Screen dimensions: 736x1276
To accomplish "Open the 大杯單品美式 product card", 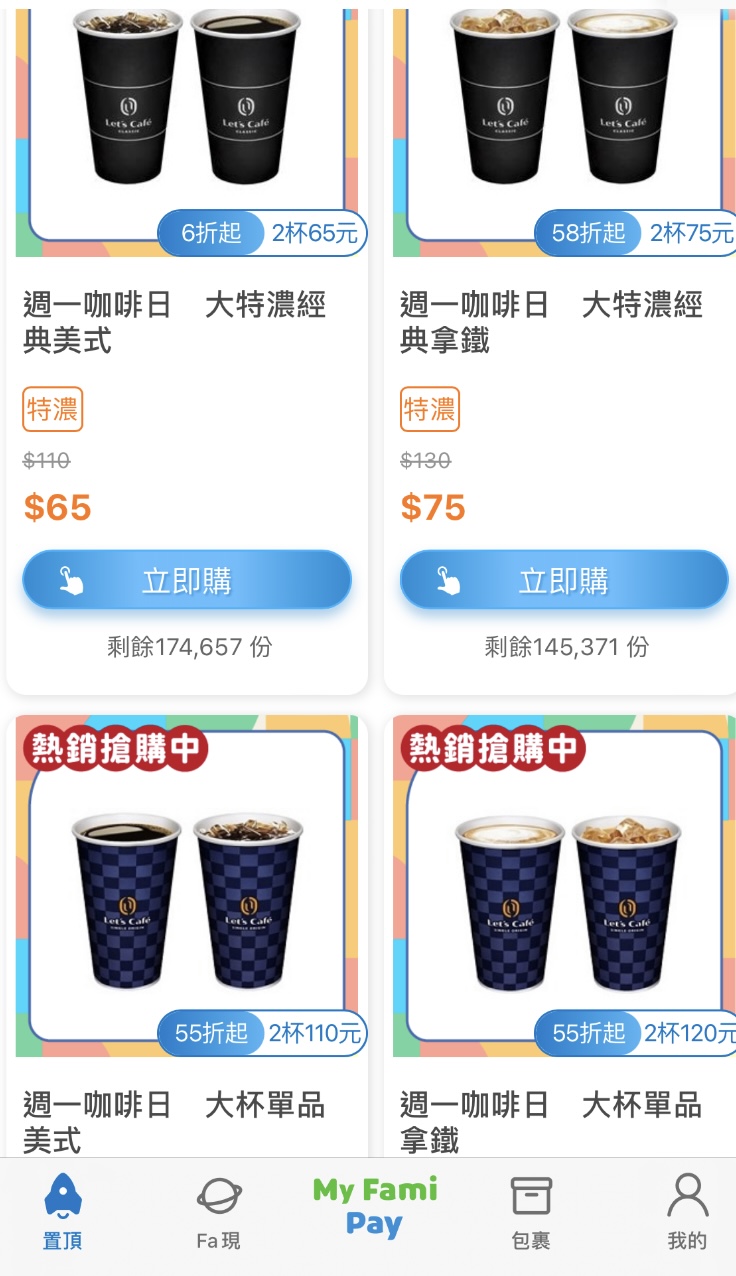I will click(x=187, y=890).
